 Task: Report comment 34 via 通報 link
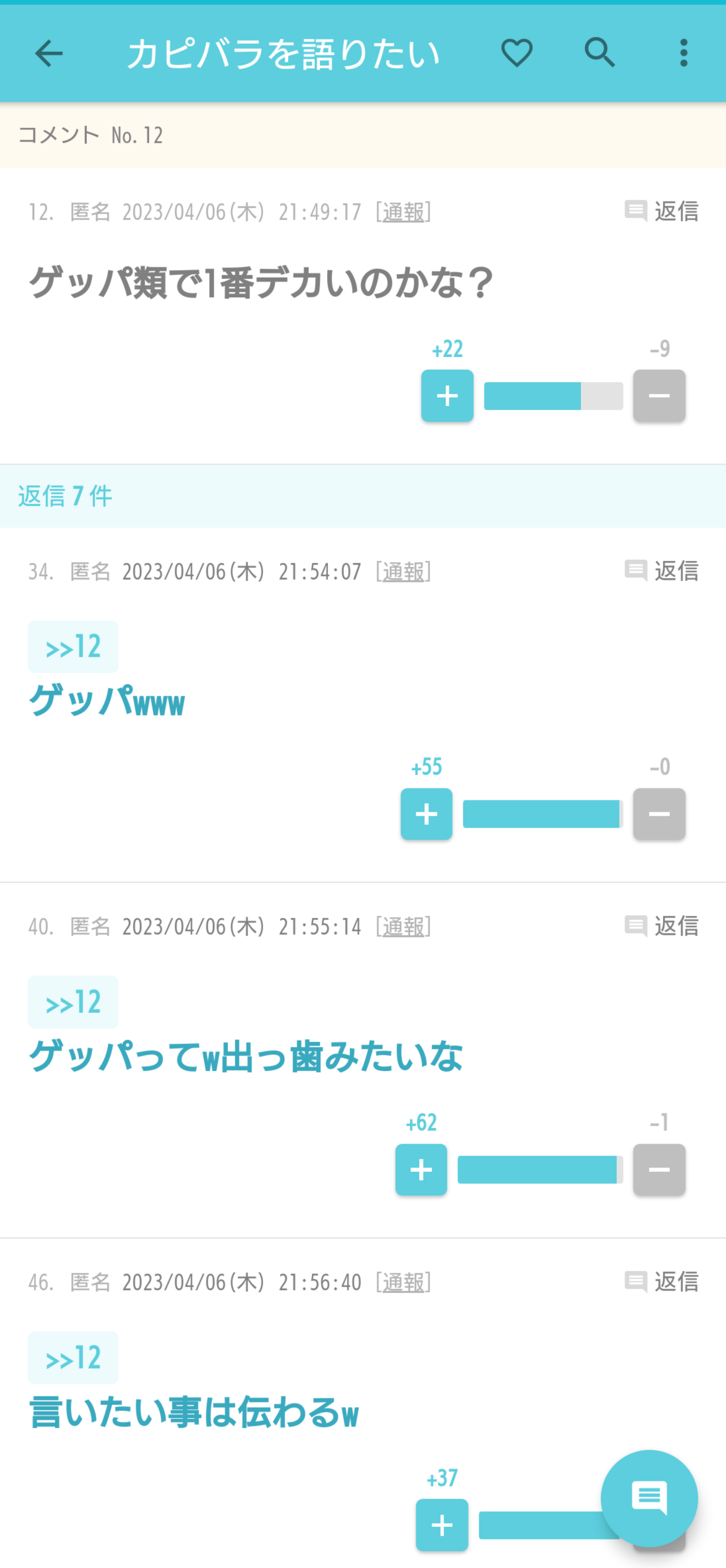pos(403,571)
